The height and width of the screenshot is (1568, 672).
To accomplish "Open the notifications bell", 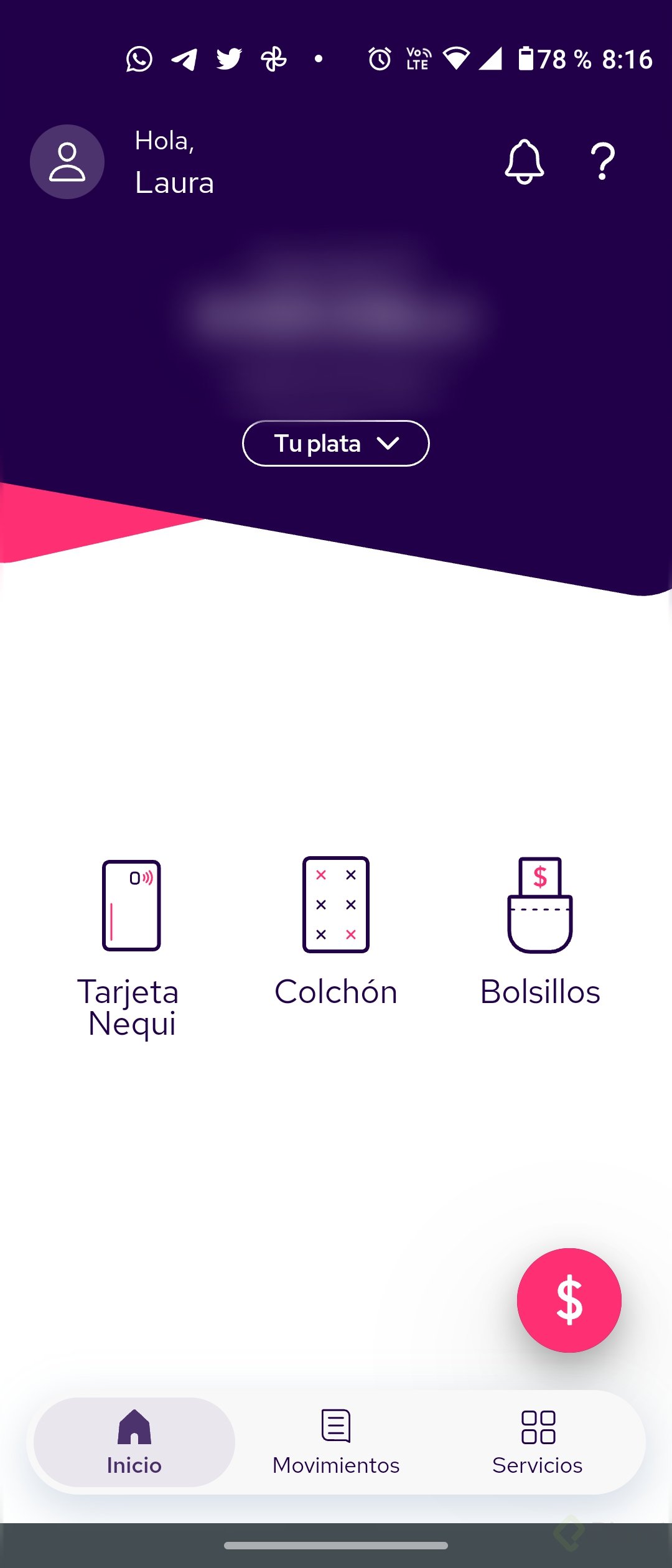I will point(524,162).
